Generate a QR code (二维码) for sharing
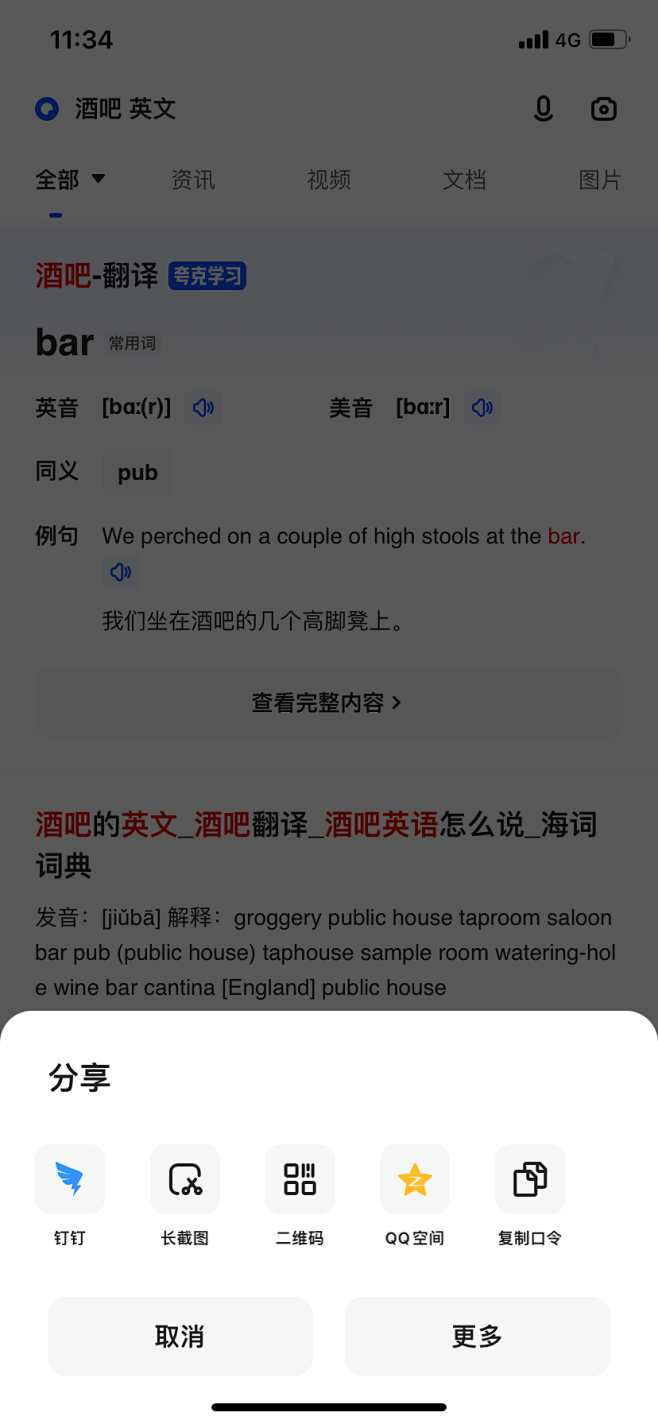The width and height of the screenshot is (658, 1424). tap(300, 1180)
